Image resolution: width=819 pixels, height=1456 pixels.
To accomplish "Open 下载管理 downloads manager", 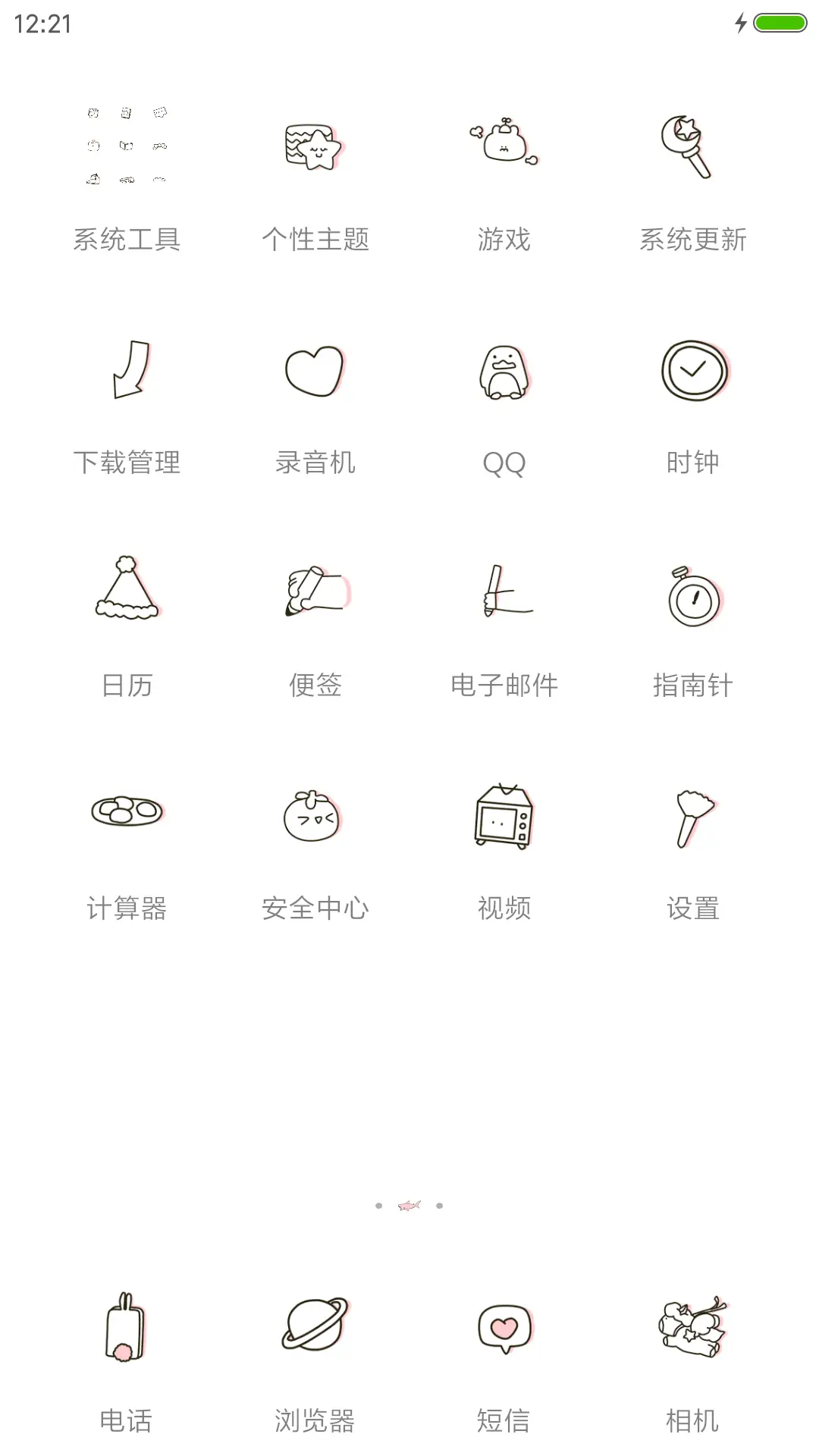I will [x=127, y=370].
